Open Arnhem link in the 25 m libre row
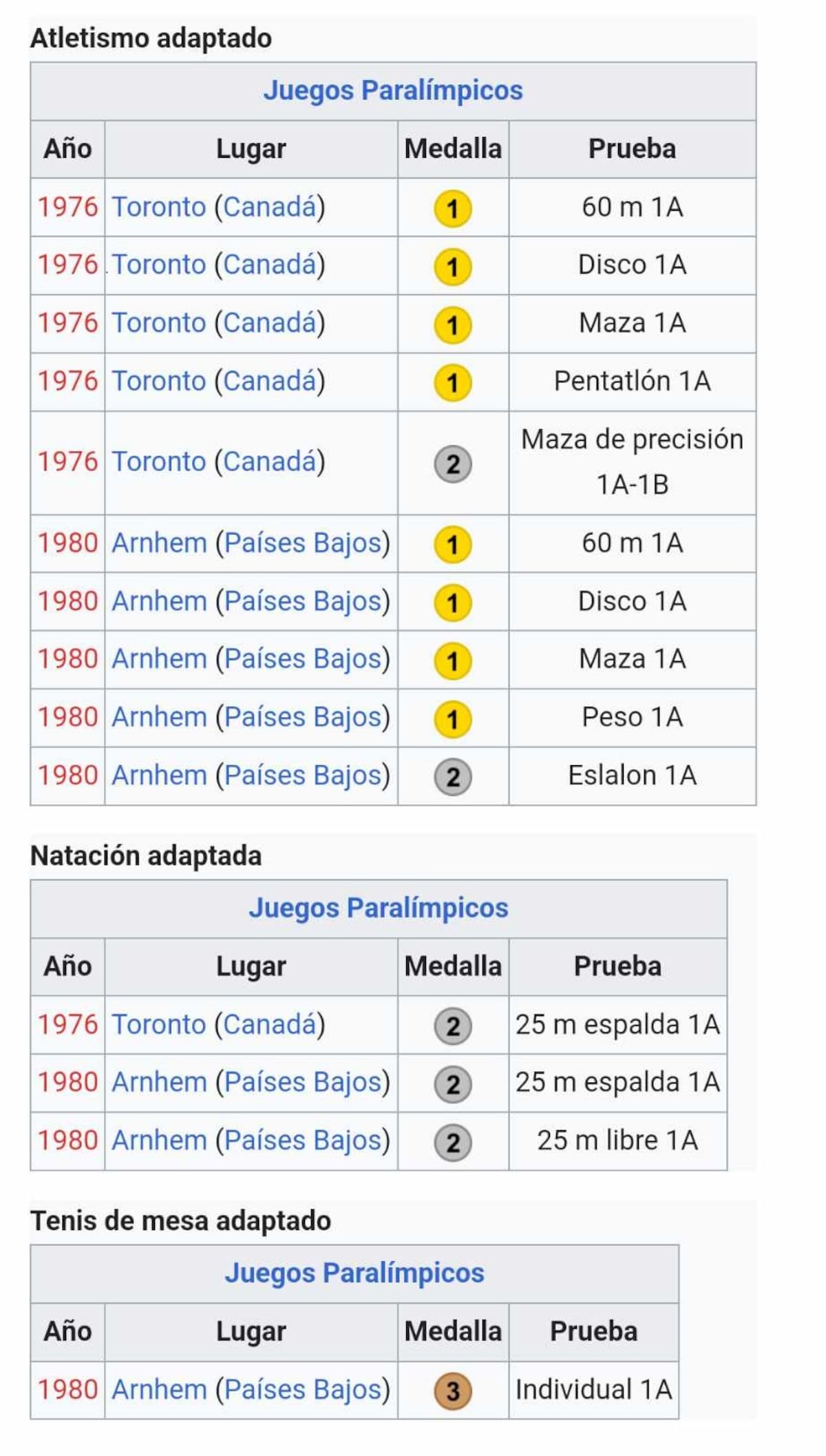The height and width of the screenshot is (1456, 826). pyautogui.click(x=159, y=1141)
